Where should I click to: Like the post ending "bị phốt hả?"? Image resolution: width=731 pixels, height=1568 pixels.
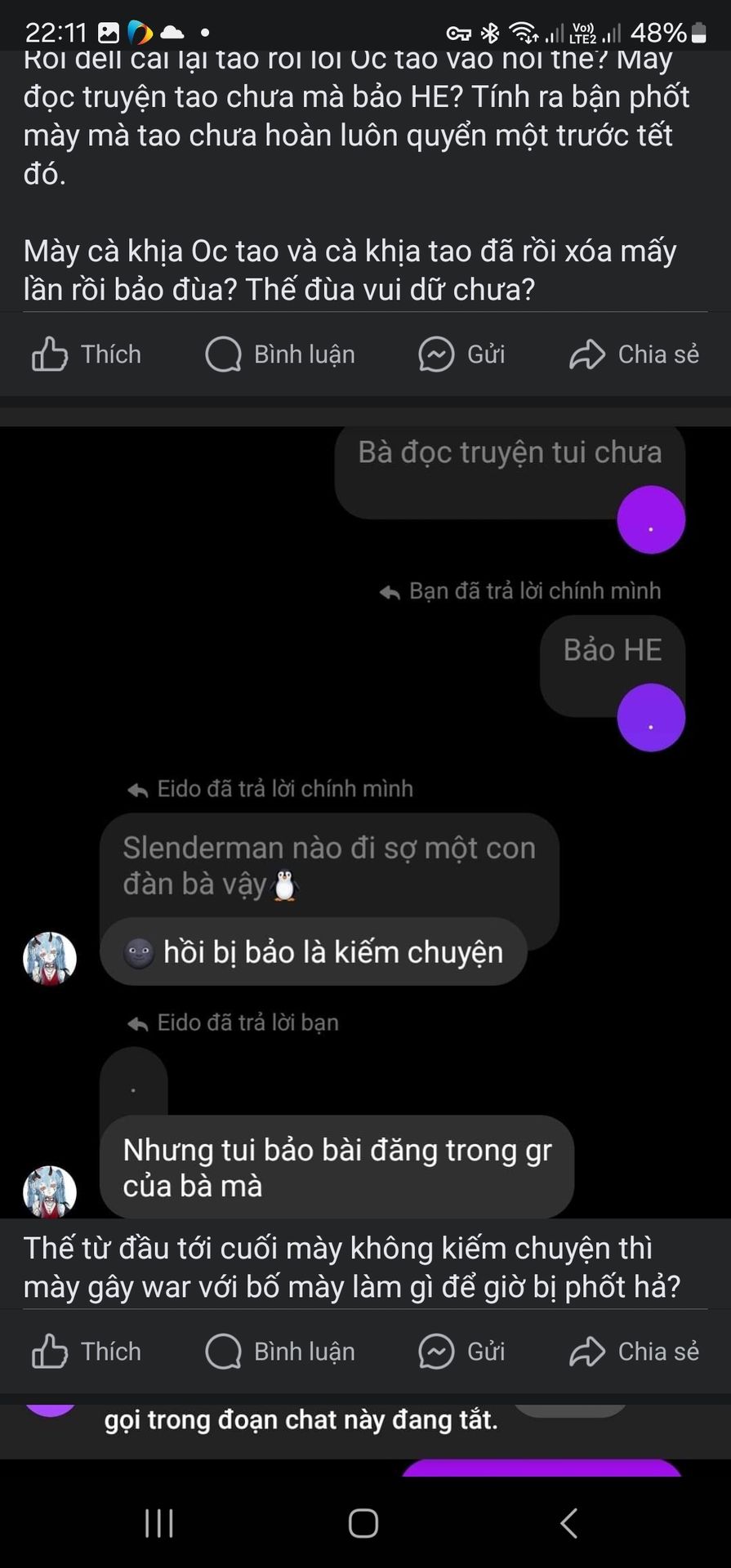pyautogui.click(x=87, y=1352)
